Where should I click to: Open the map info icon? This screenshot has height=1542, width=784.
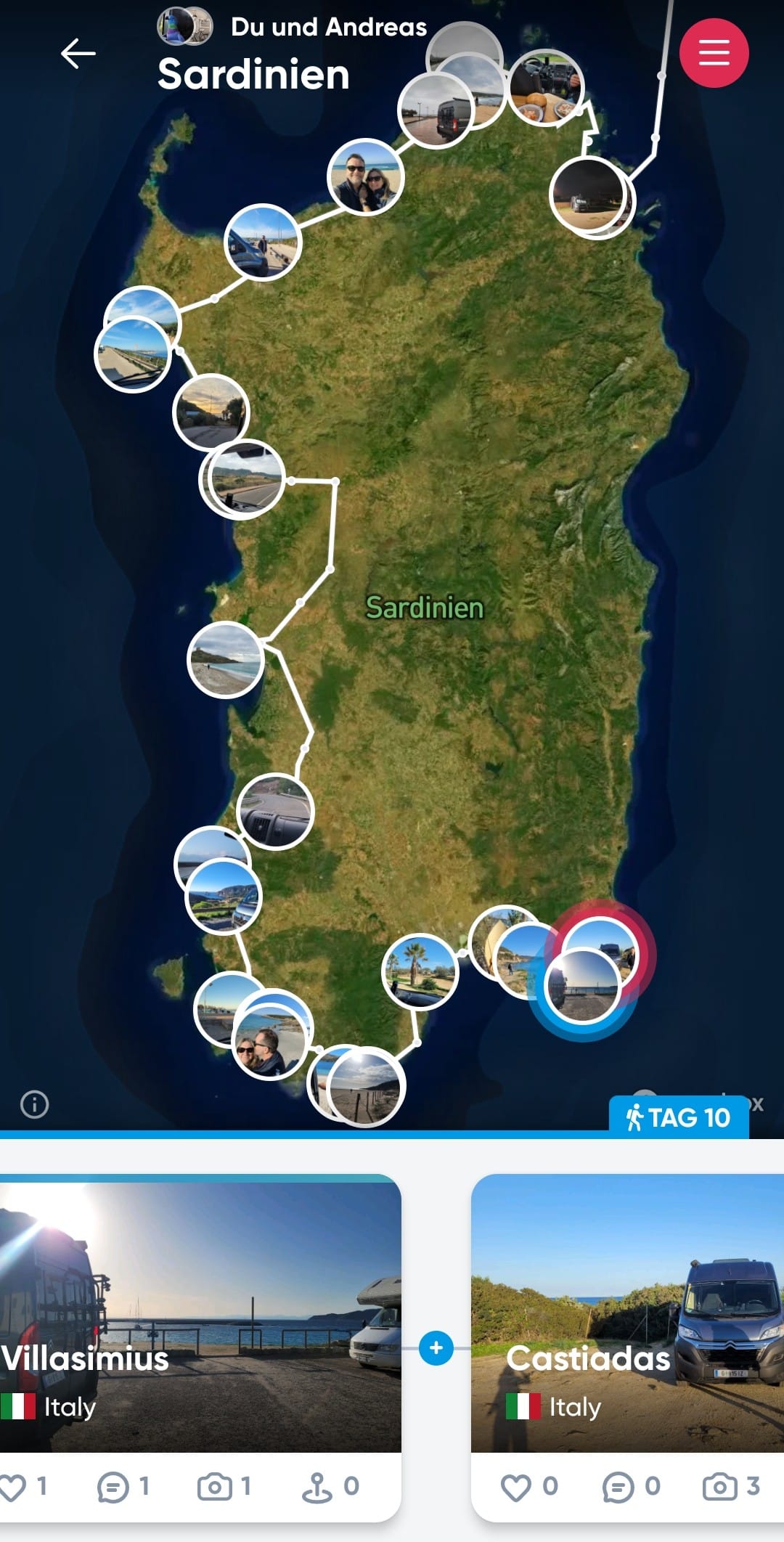[x=35, y=1104]
